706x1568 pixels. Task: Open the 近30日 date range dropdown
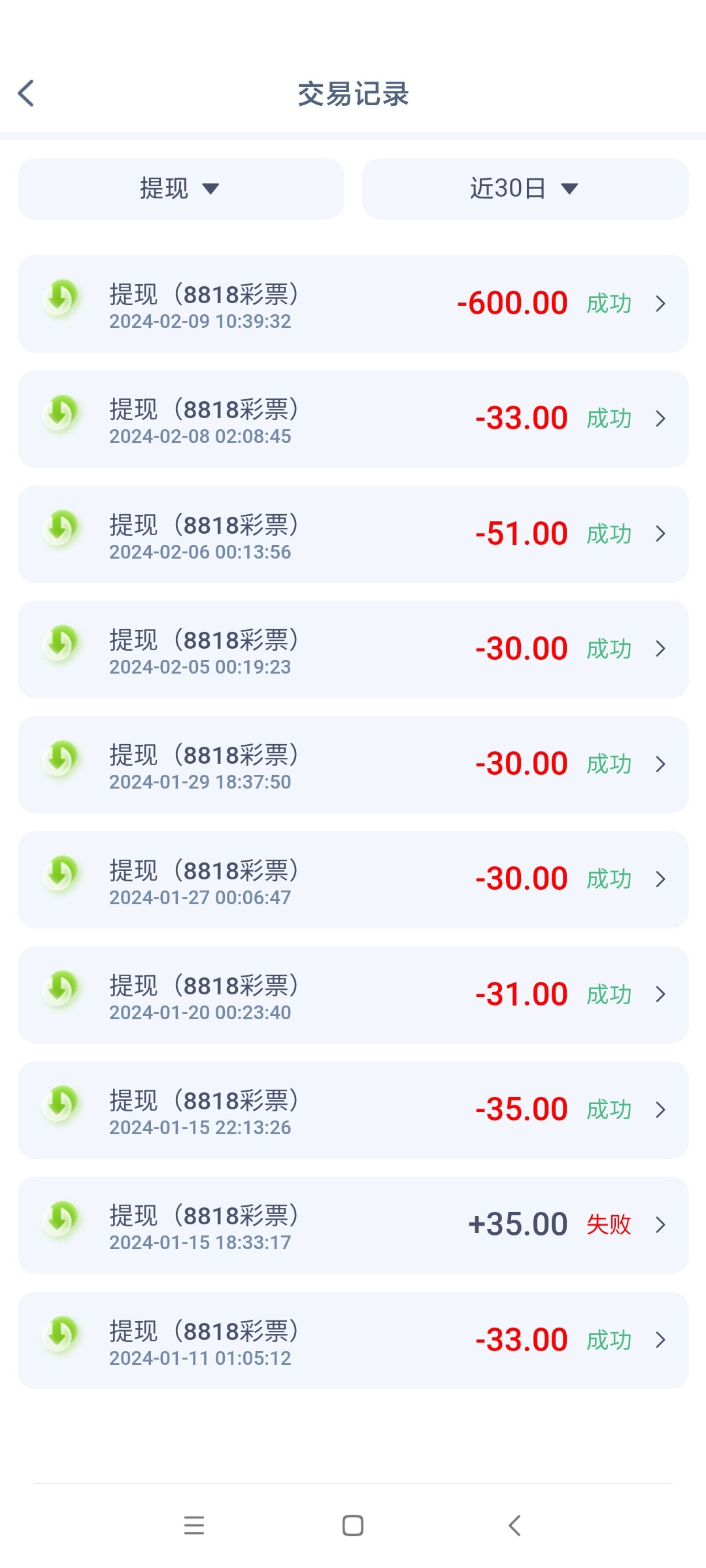point(524,189)
